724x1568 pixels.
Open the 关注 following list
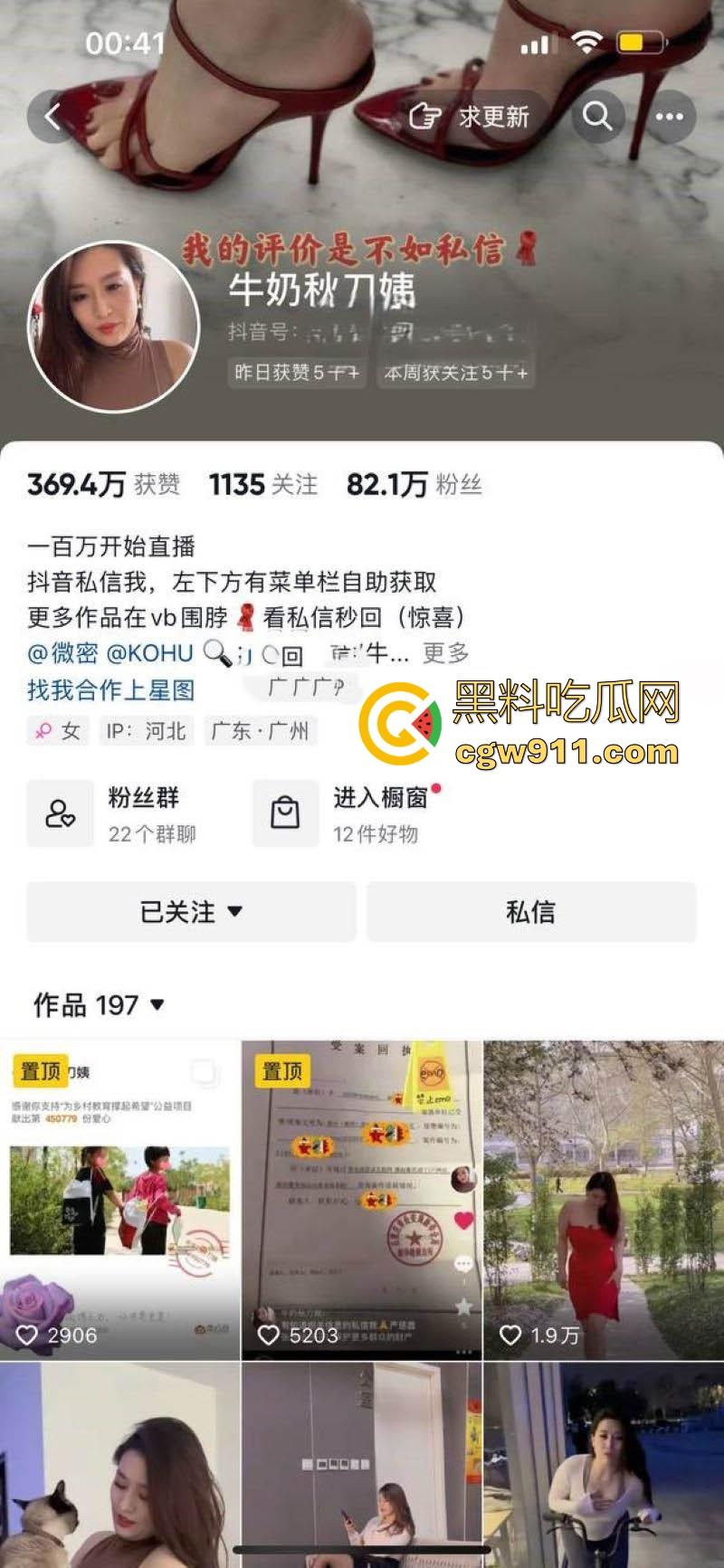(263, 485)
